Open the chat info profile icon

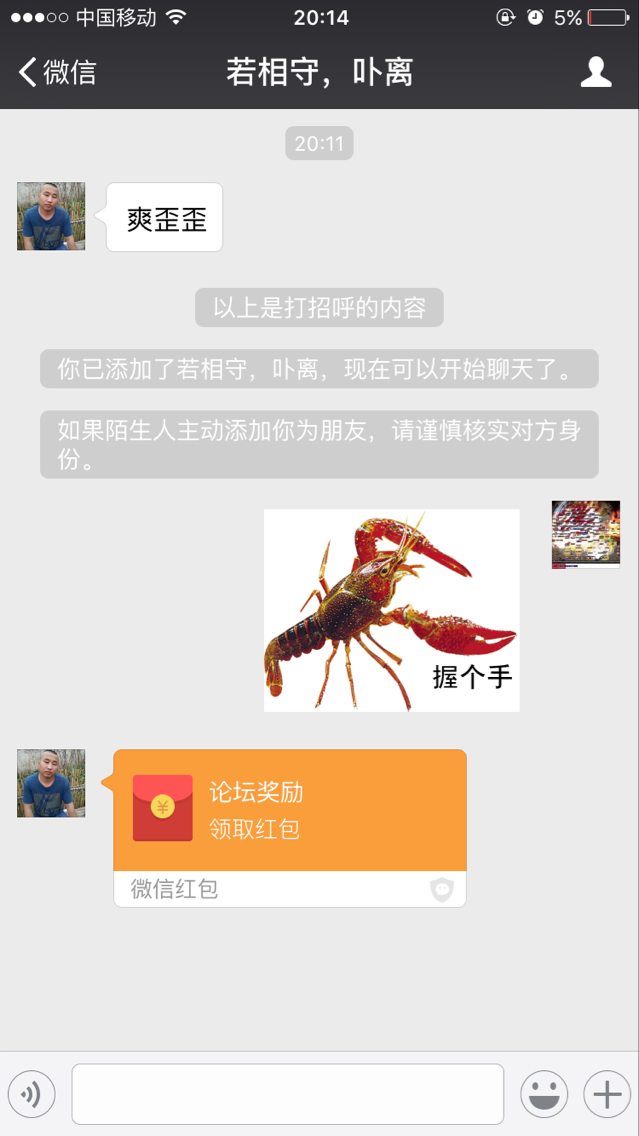tap(596, 72)
